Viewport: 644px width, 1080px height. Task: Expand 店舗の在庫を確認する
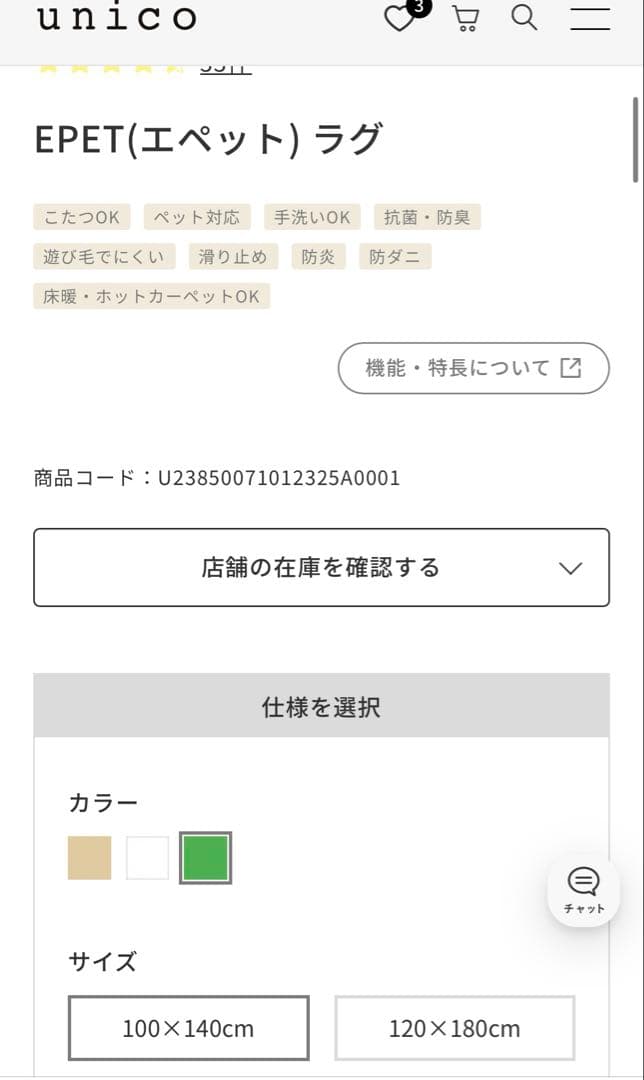point(321,567)
